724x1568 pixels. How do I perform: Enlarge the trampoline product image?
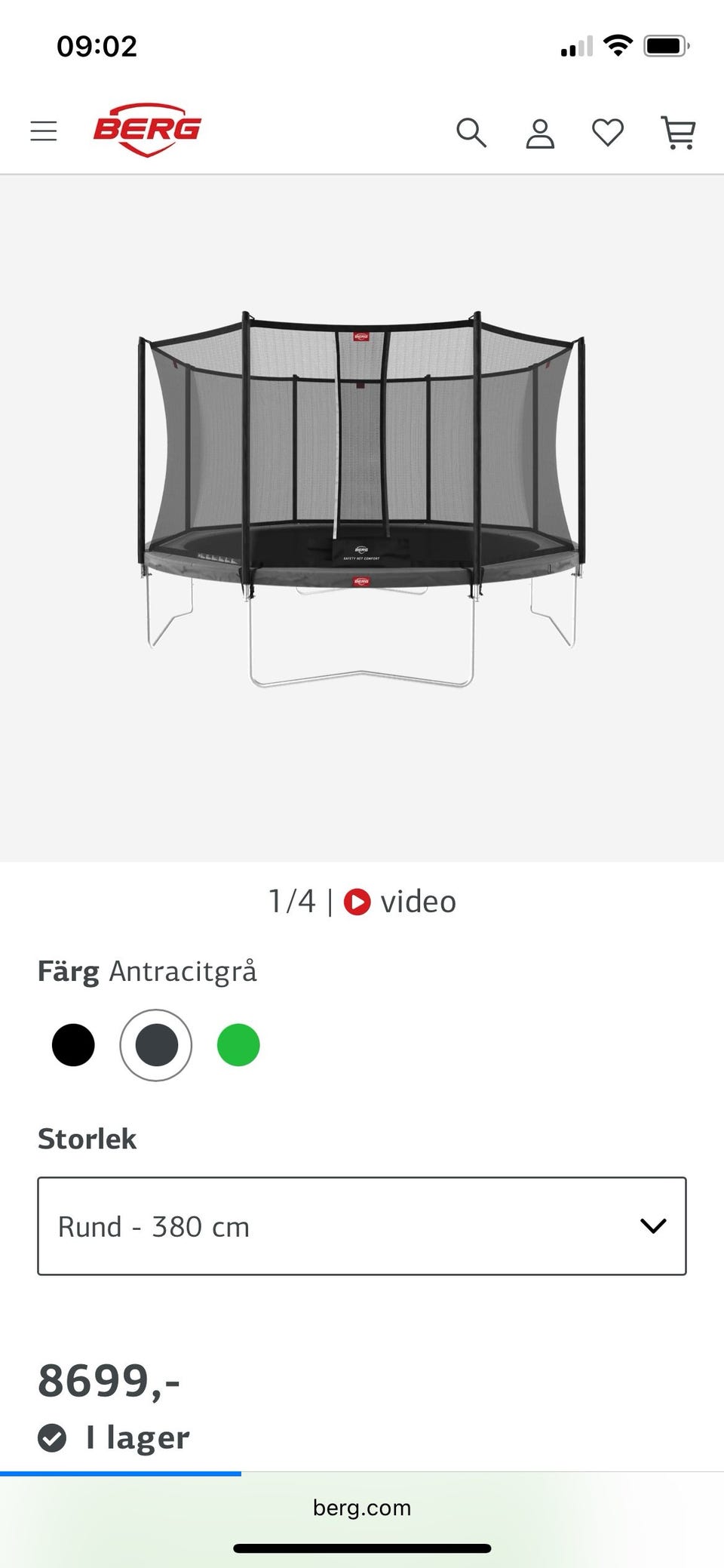pyautogui.click(x=362, y=499)
